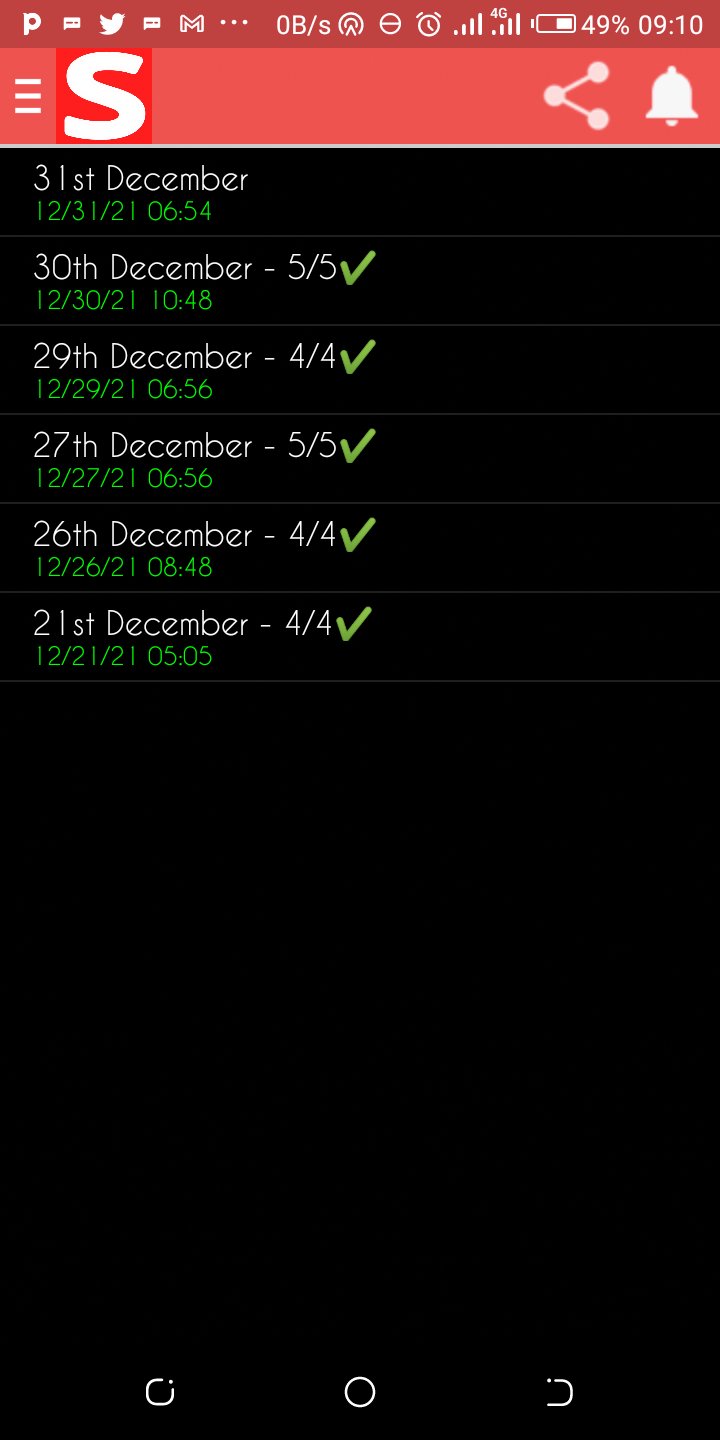Viewport: 720px width, 1440px height.
Task: Open the 26th December - 4/4 entry
Action: (360, 548)
